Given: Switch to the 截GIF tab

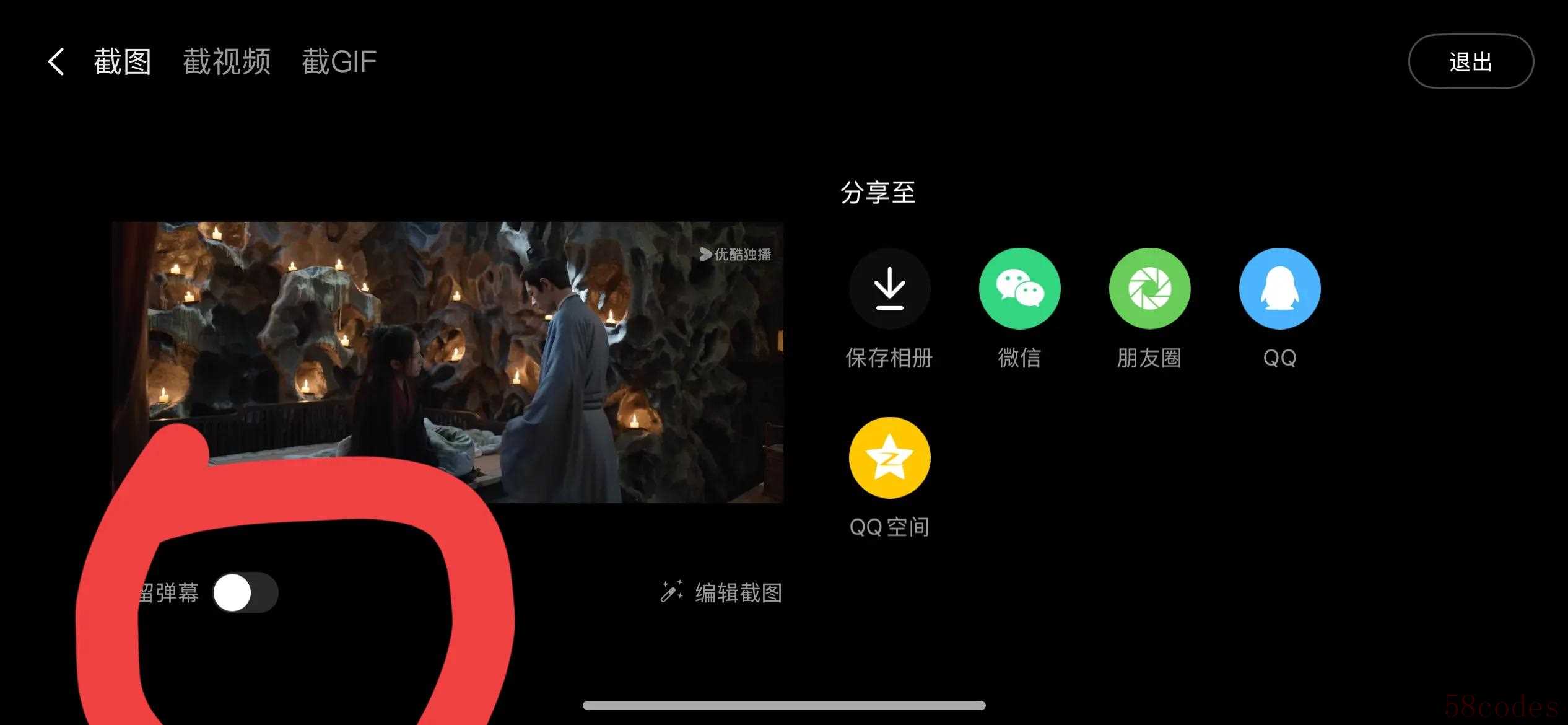Looking at the screenshot, I should tap(339, 62).
